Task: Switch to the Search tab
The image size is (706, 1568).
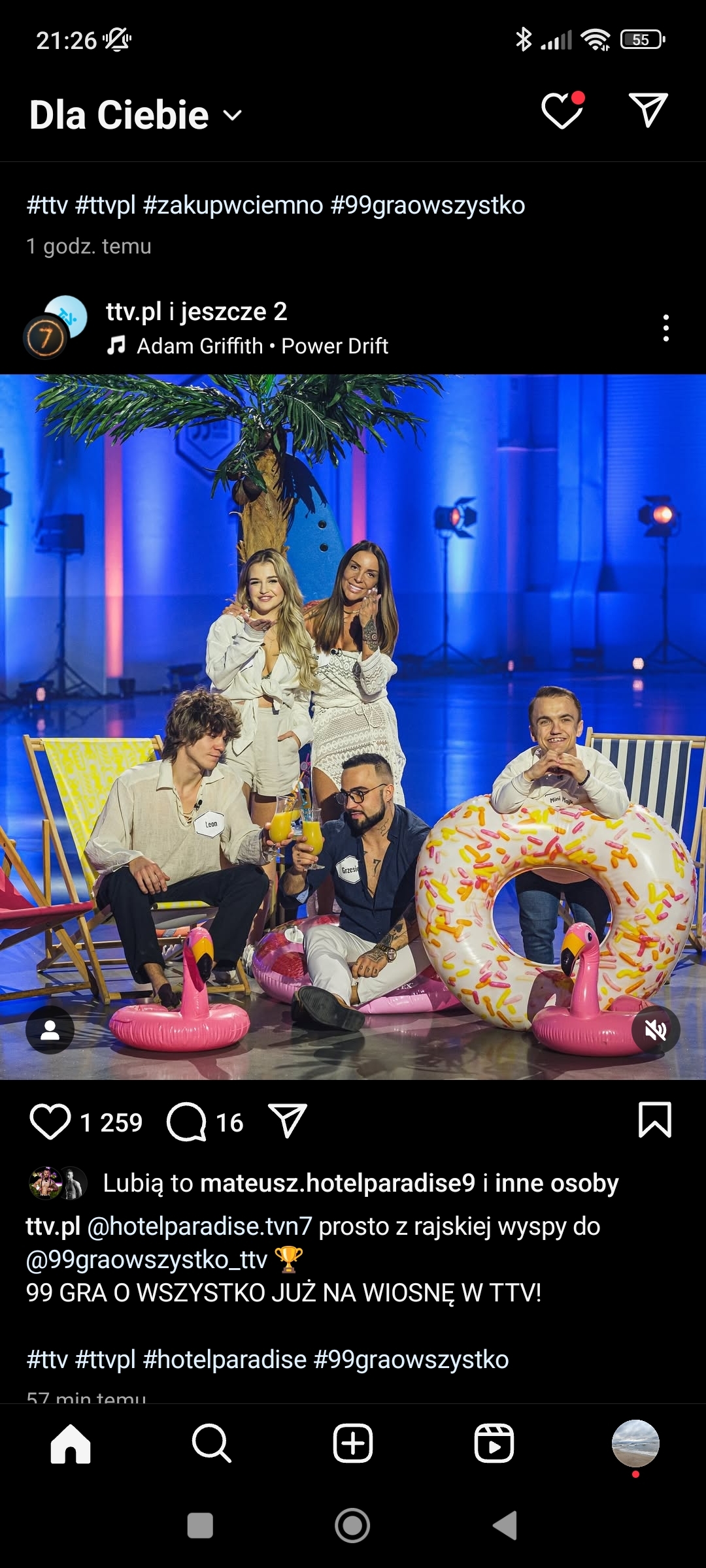Action: pyautogui.click(x=211, y=1443)
